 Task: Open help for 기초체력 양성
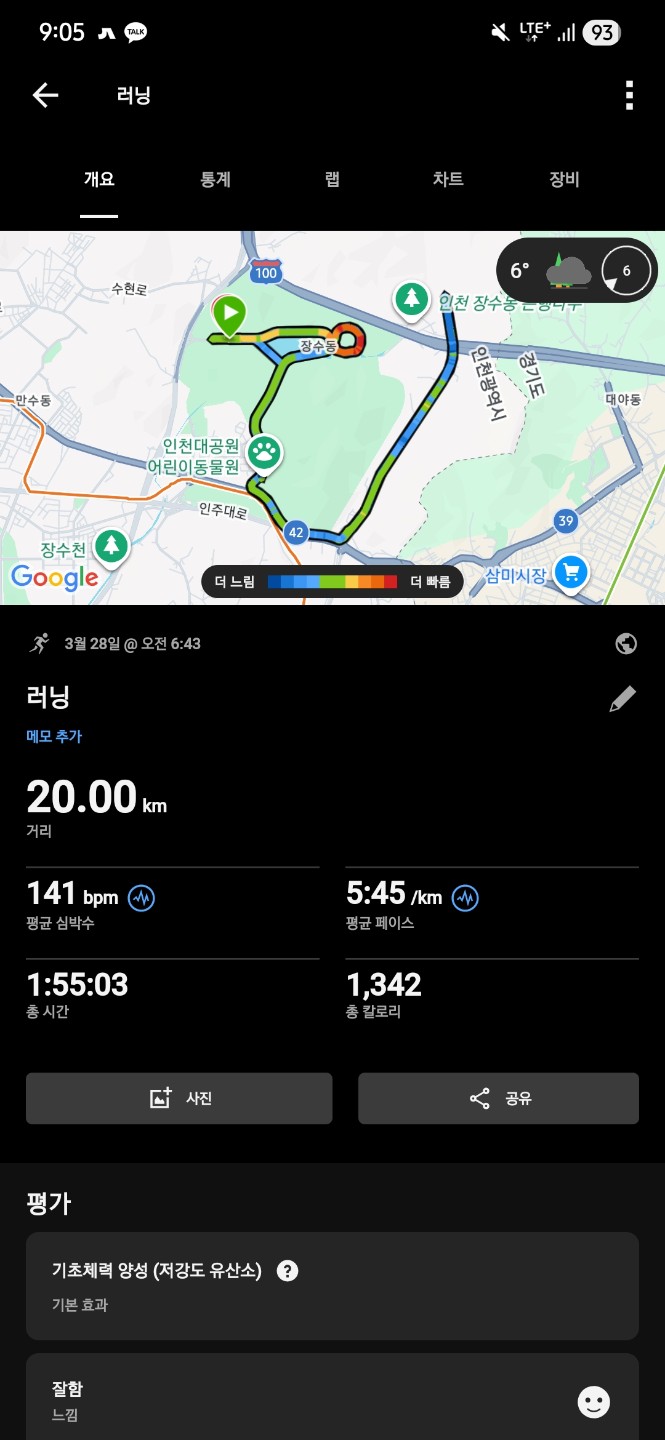pos(288,1271)
